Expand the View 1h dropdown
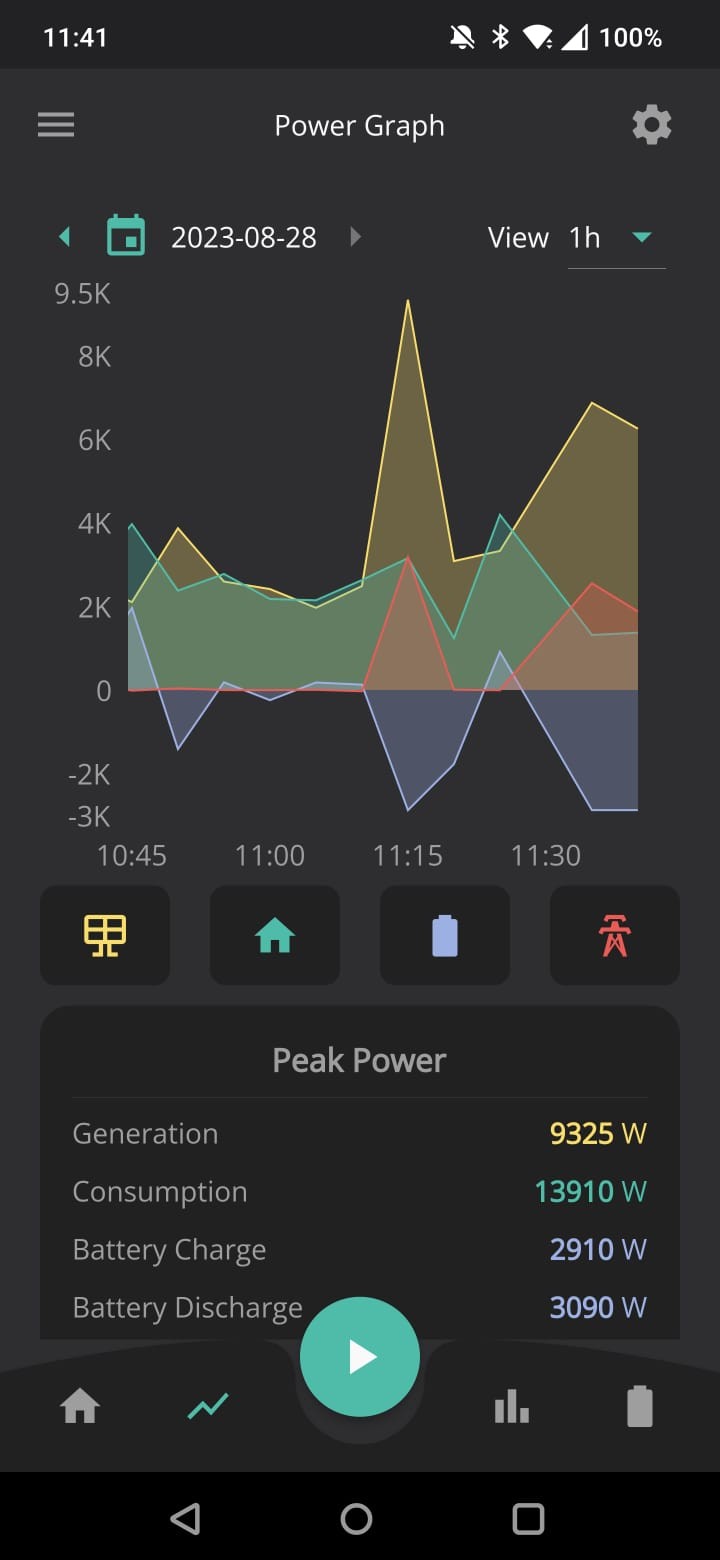 (616, 238)
